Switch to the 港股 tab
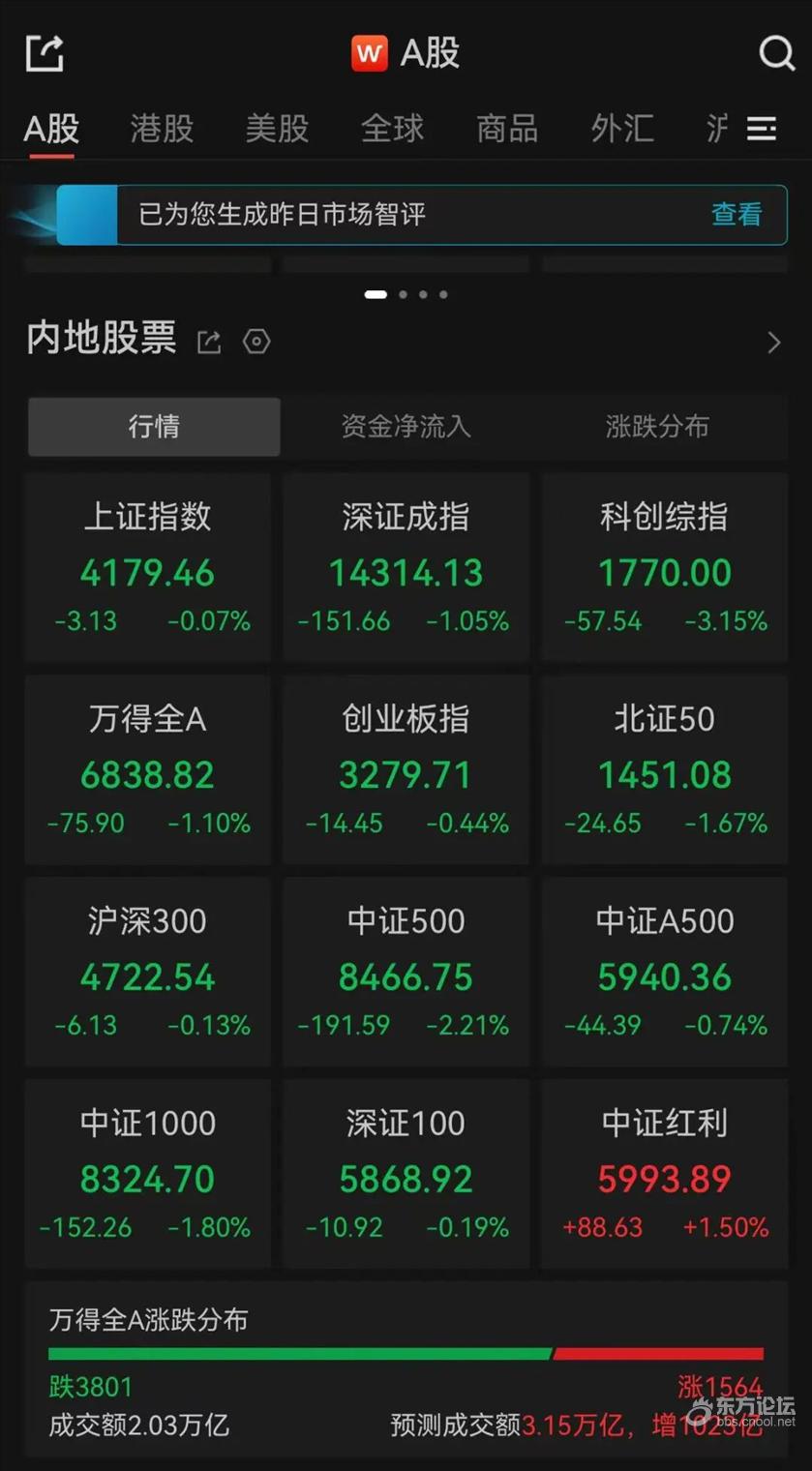The image size is (812, 1471). pos(162,129)
